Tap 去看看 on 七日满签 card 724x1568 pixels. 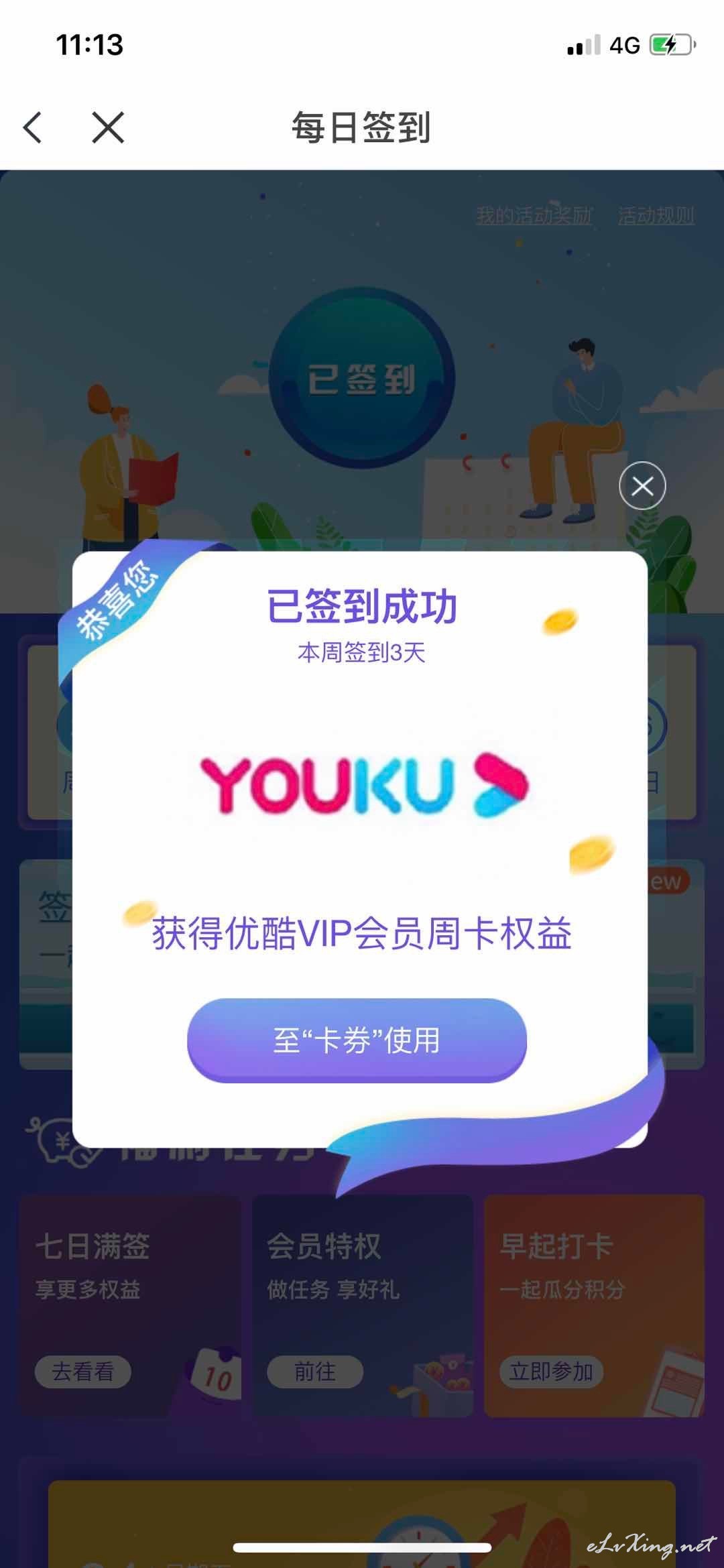[83, 1372]
